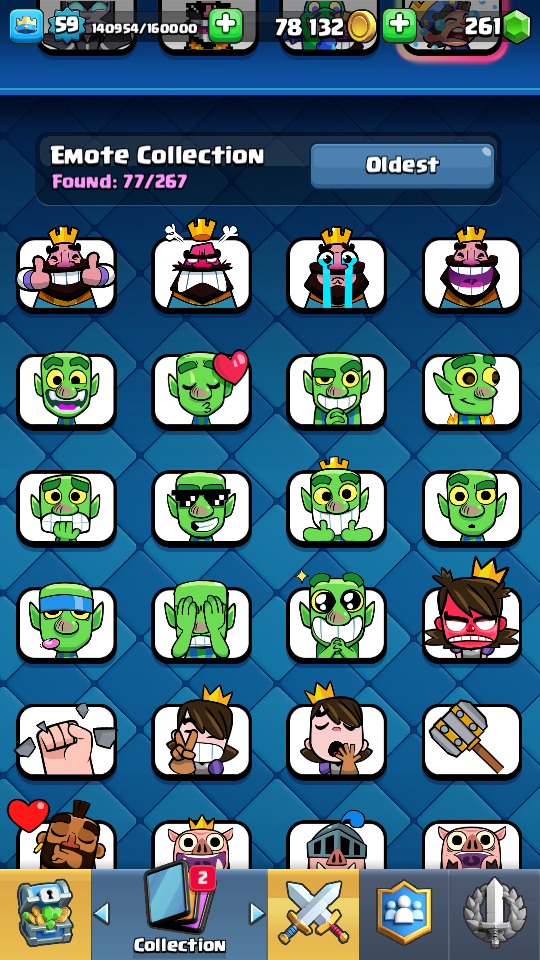Tap the right arrow beside Collection

tap(257, 914)
